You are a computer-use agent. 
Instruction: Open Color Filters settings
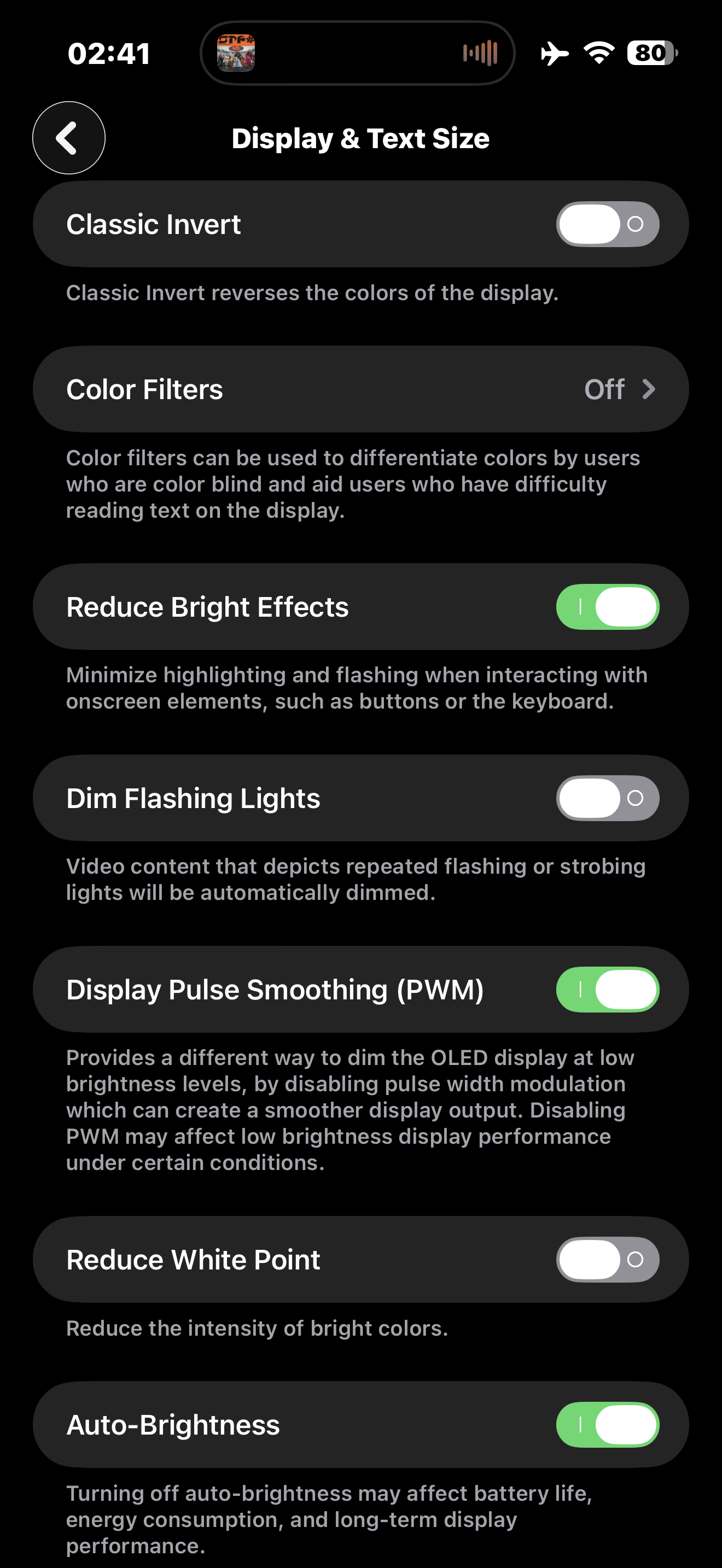(361, 390)
